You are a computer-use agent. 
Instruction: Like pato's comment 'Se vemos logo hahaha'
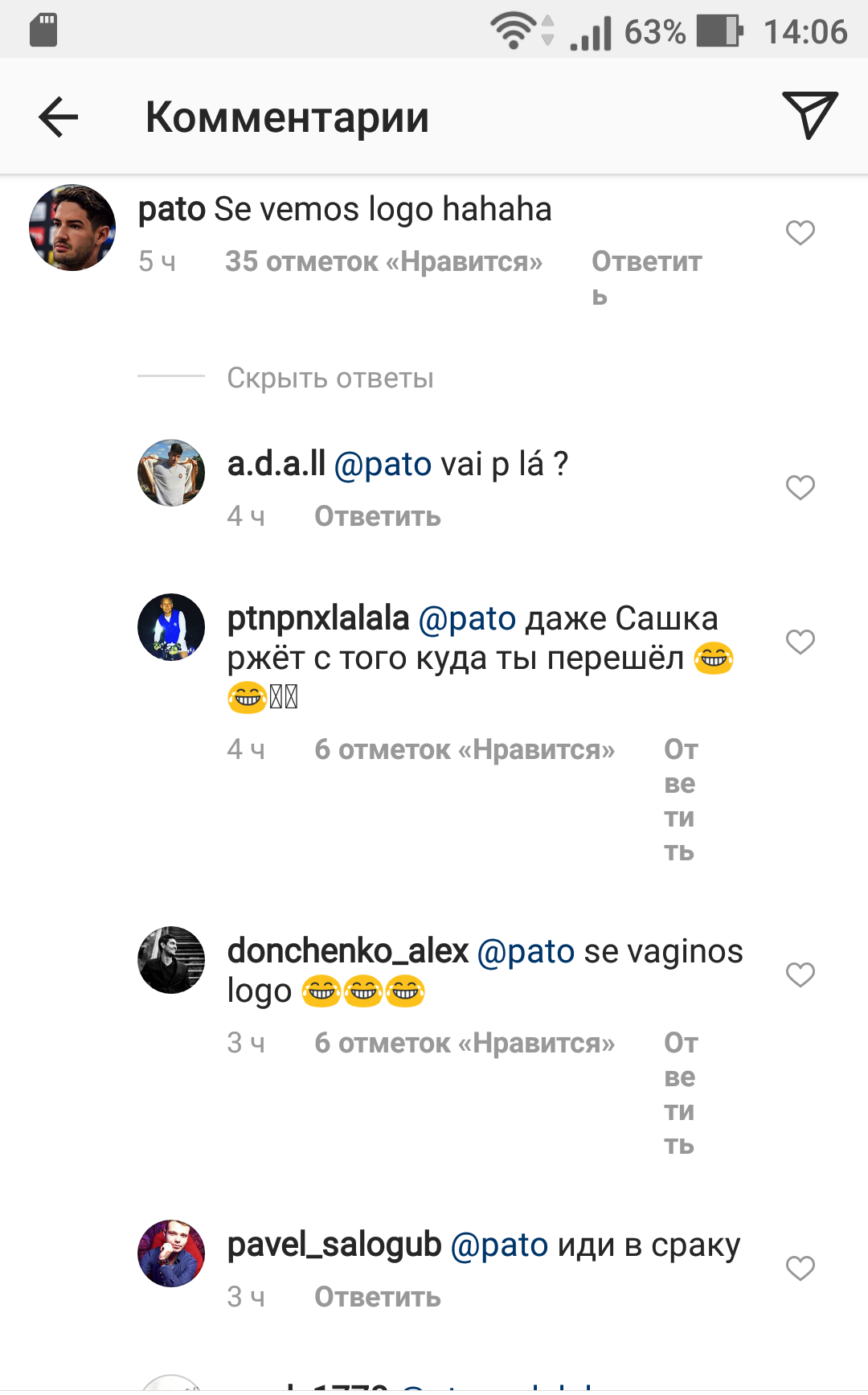pyautogui.click(x=800, y=233)
